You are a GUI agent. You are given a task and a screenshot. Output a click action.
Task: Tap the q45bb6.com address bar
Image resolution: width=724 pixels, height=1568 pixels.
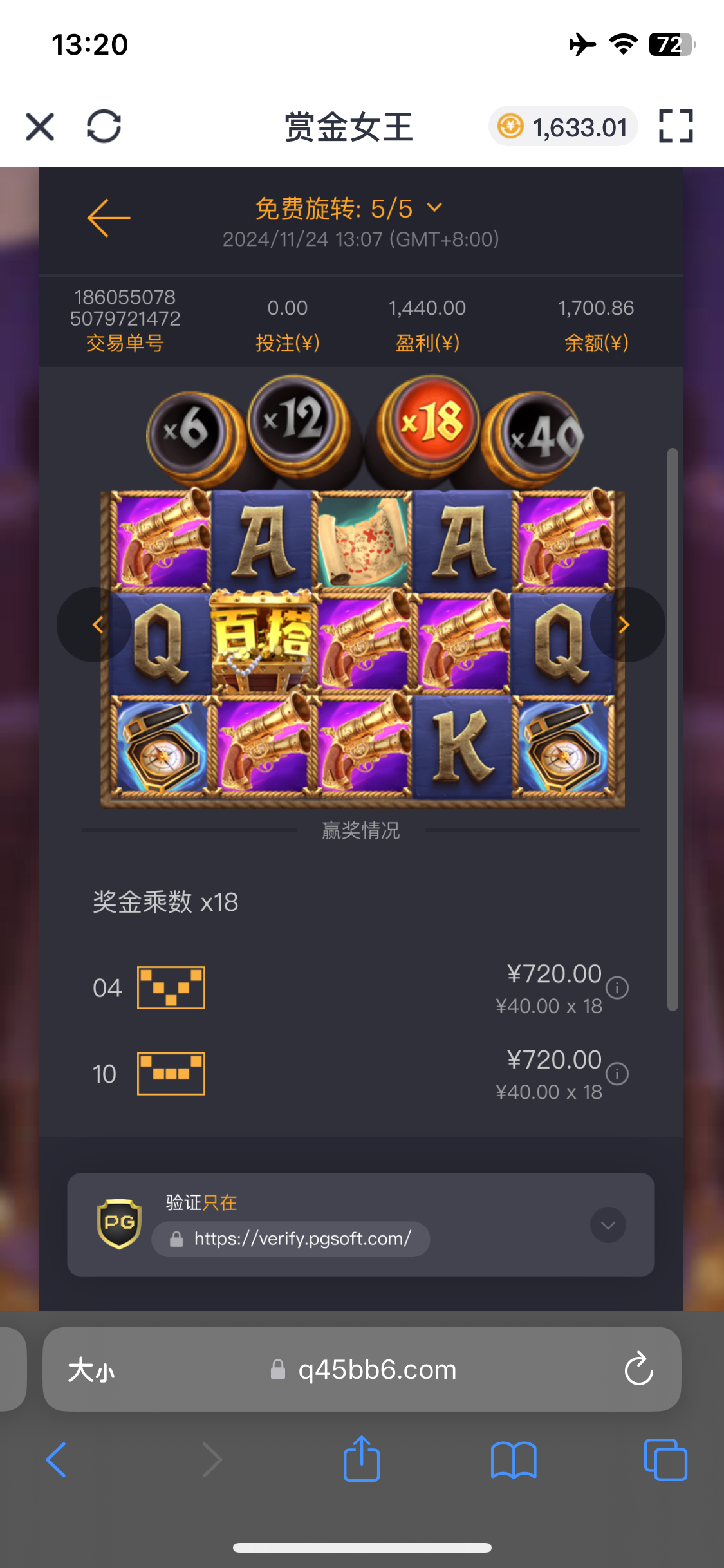coord(376,1370)
